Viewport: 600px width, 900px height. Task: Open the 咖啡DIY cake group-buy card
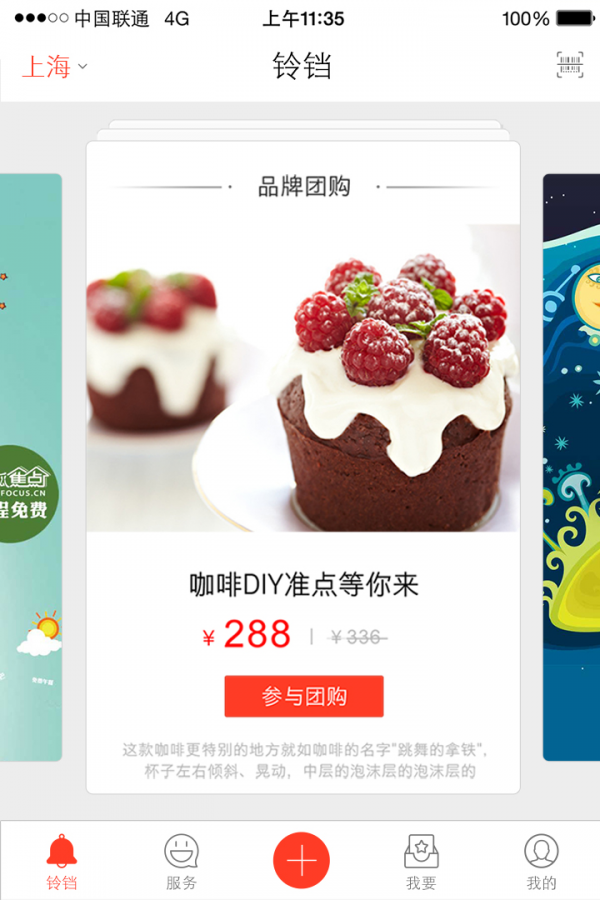click(303, 380)
